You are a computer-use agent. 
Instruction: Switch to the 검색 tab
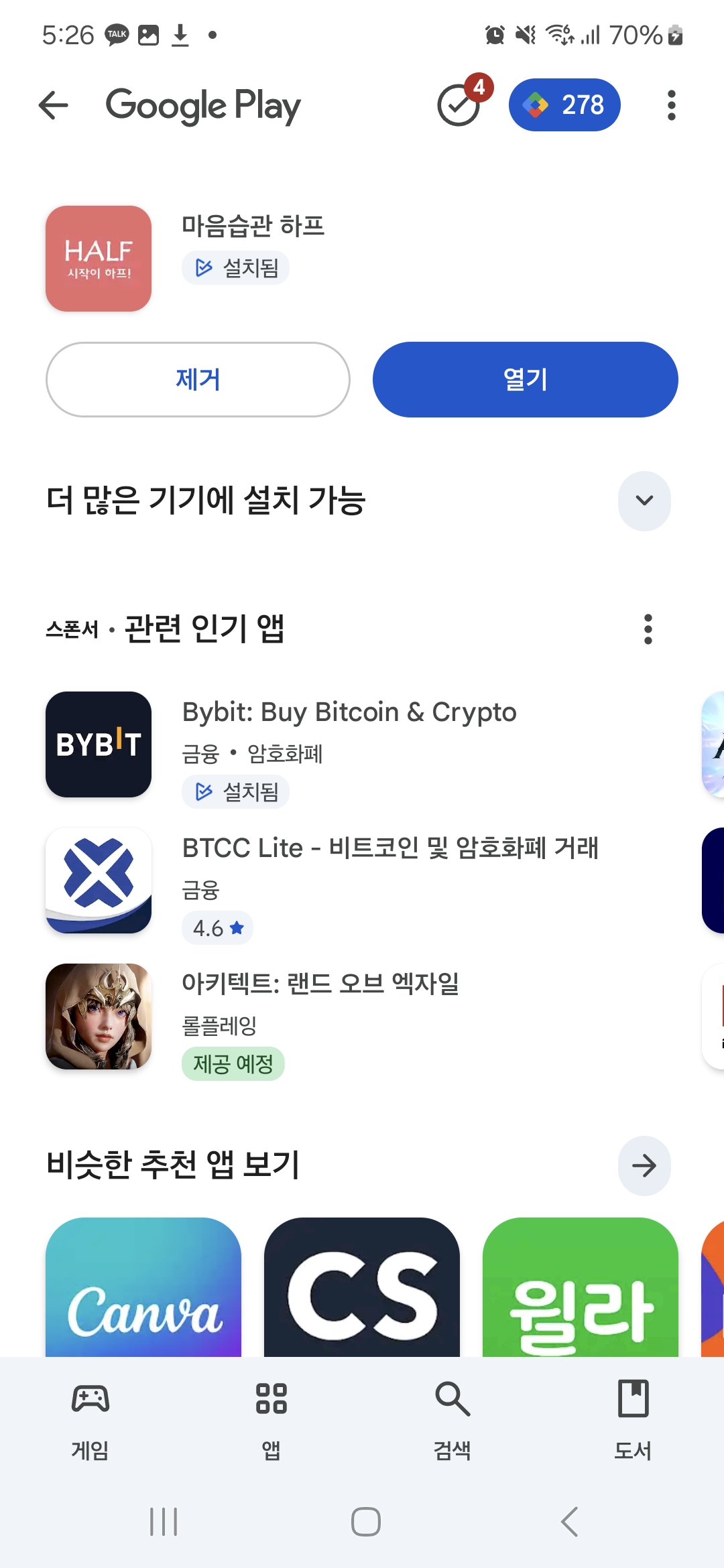pos(452,1419)
